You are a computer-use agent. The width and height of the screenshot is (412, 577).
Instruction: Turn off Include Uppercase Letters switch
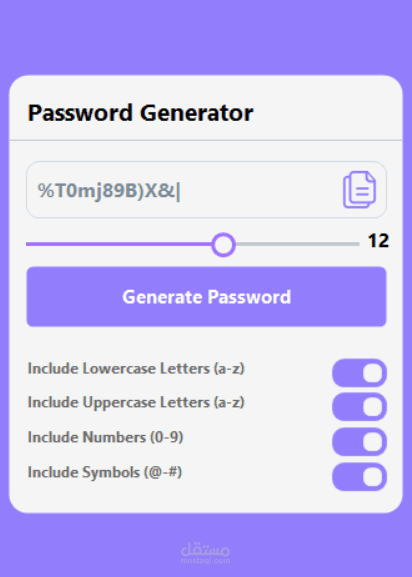pyautogui.click(x=359, y=407)
